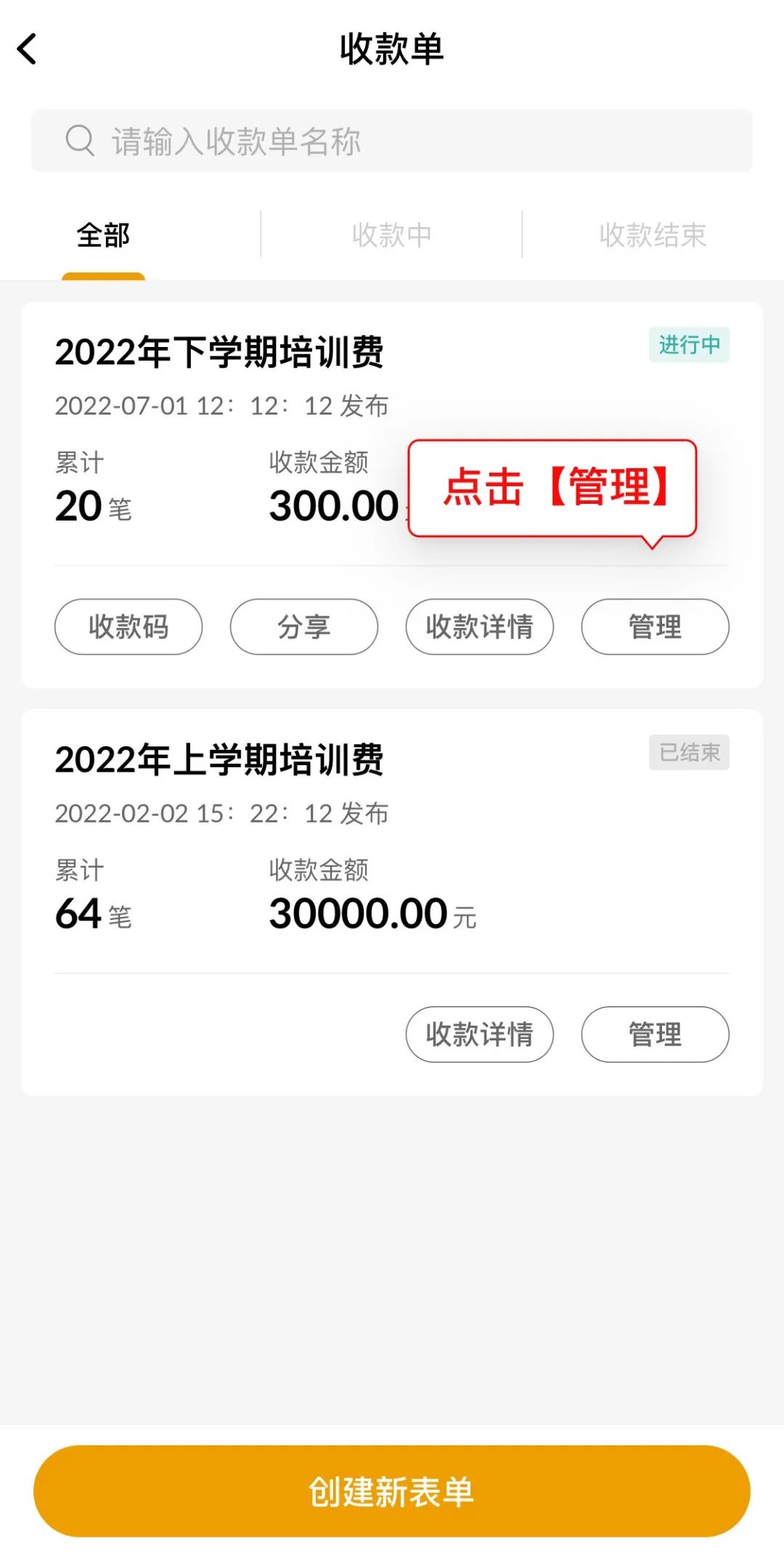Screen dimensions: 784x1563
Task: Open 收款详情 for 2022年上学期培训费
Action: point(480,1034)
